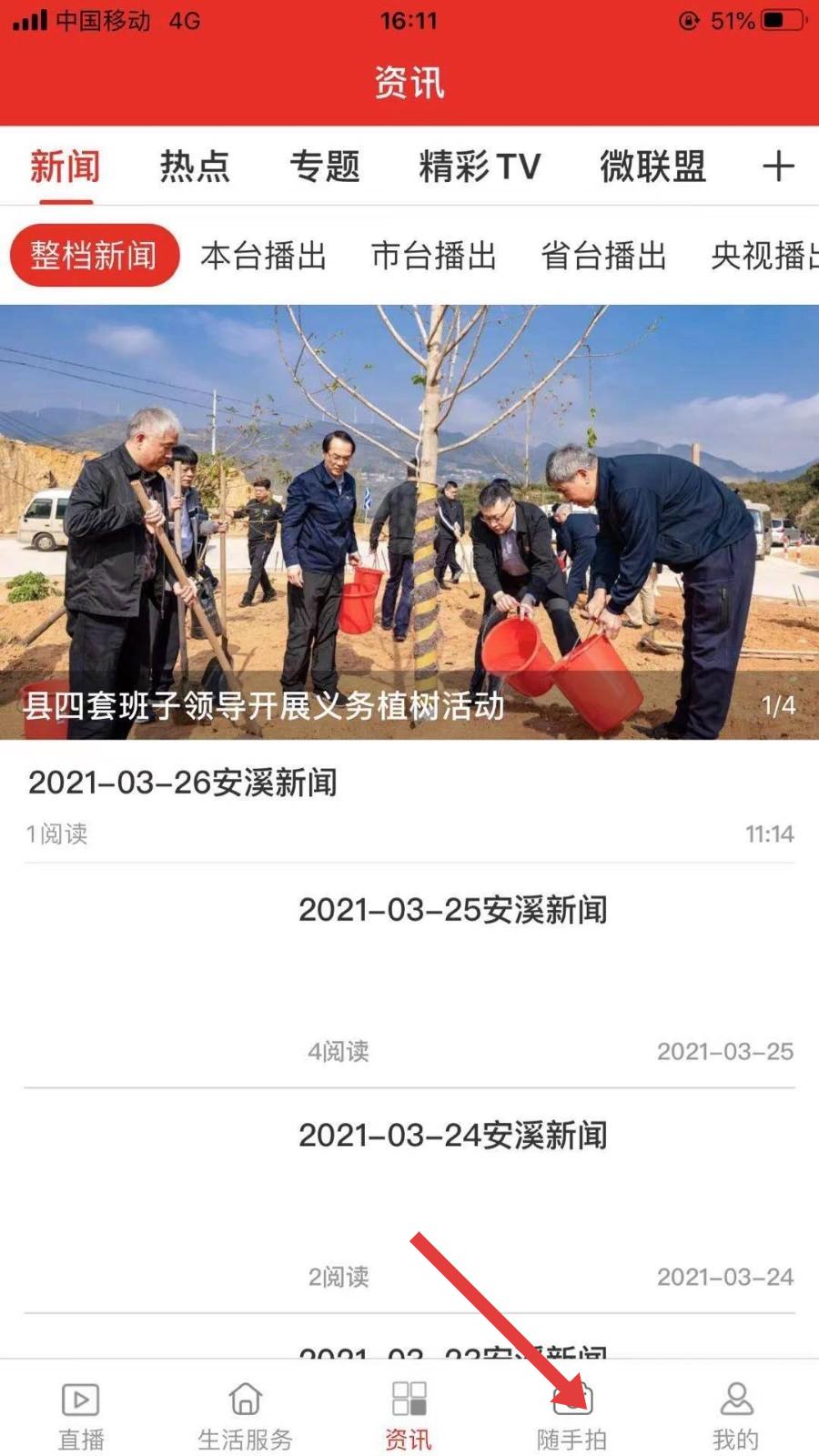Select the 精彩TV tab
819x1456 pixels.
480,167
